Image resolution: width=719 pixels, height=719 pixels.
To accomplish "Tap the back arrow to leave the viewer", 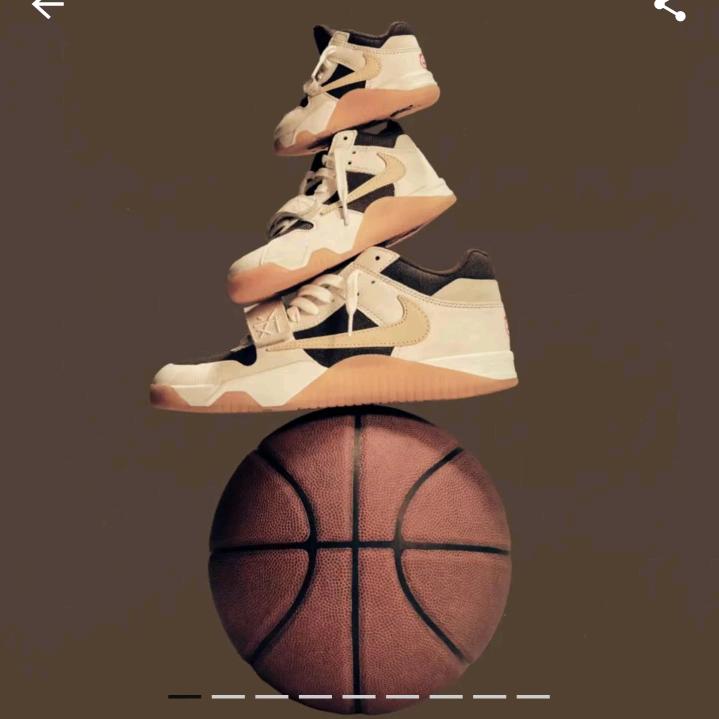I will click(46, 8).
